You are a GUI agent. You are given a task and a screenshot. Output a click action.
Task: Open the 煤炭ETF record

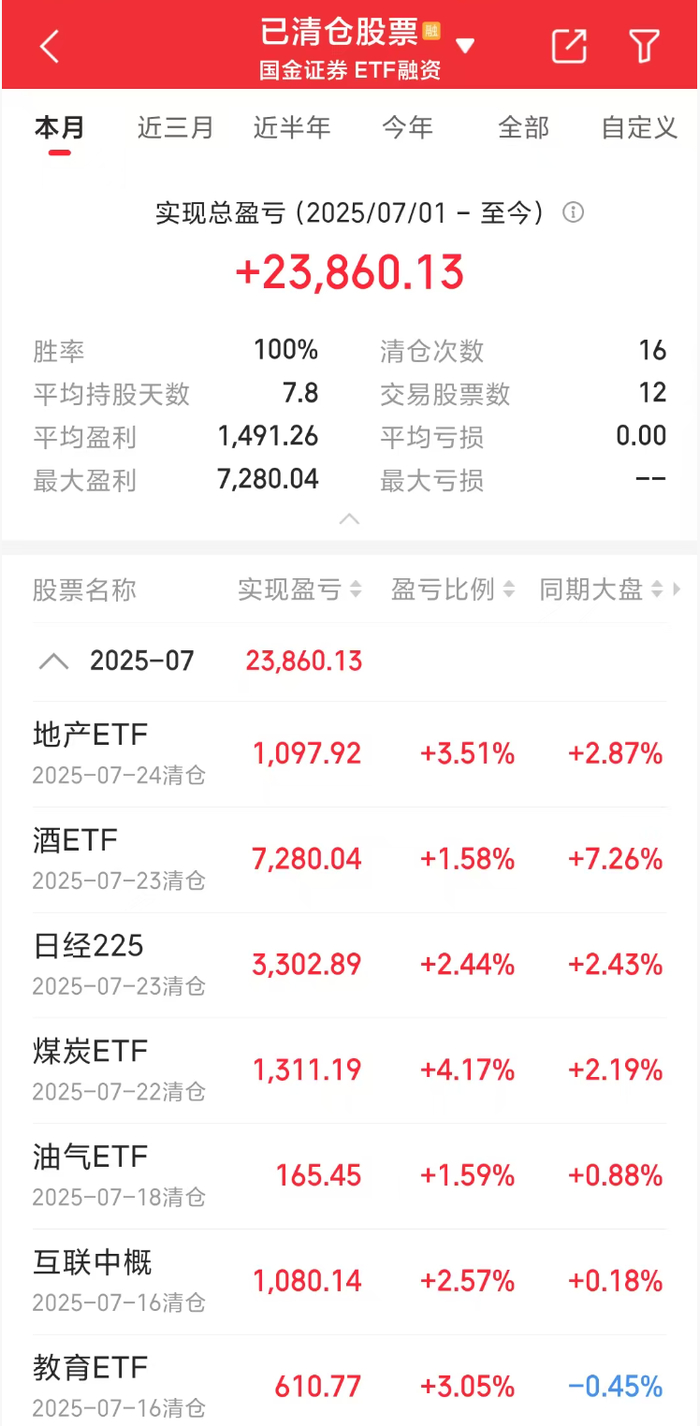(x=350, y=1070)
